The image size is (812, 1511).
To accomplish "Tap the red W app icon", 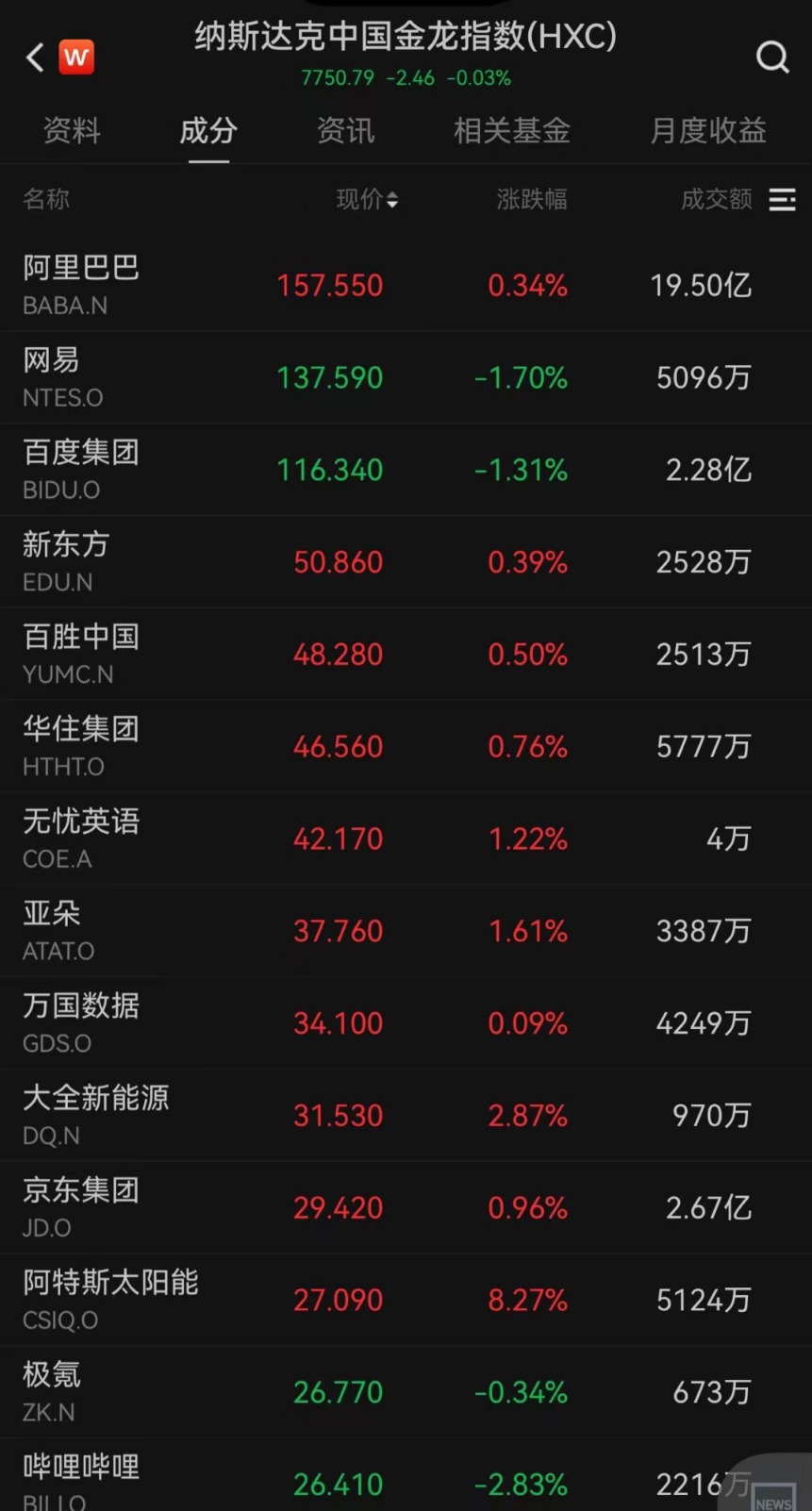I will 76,58.
